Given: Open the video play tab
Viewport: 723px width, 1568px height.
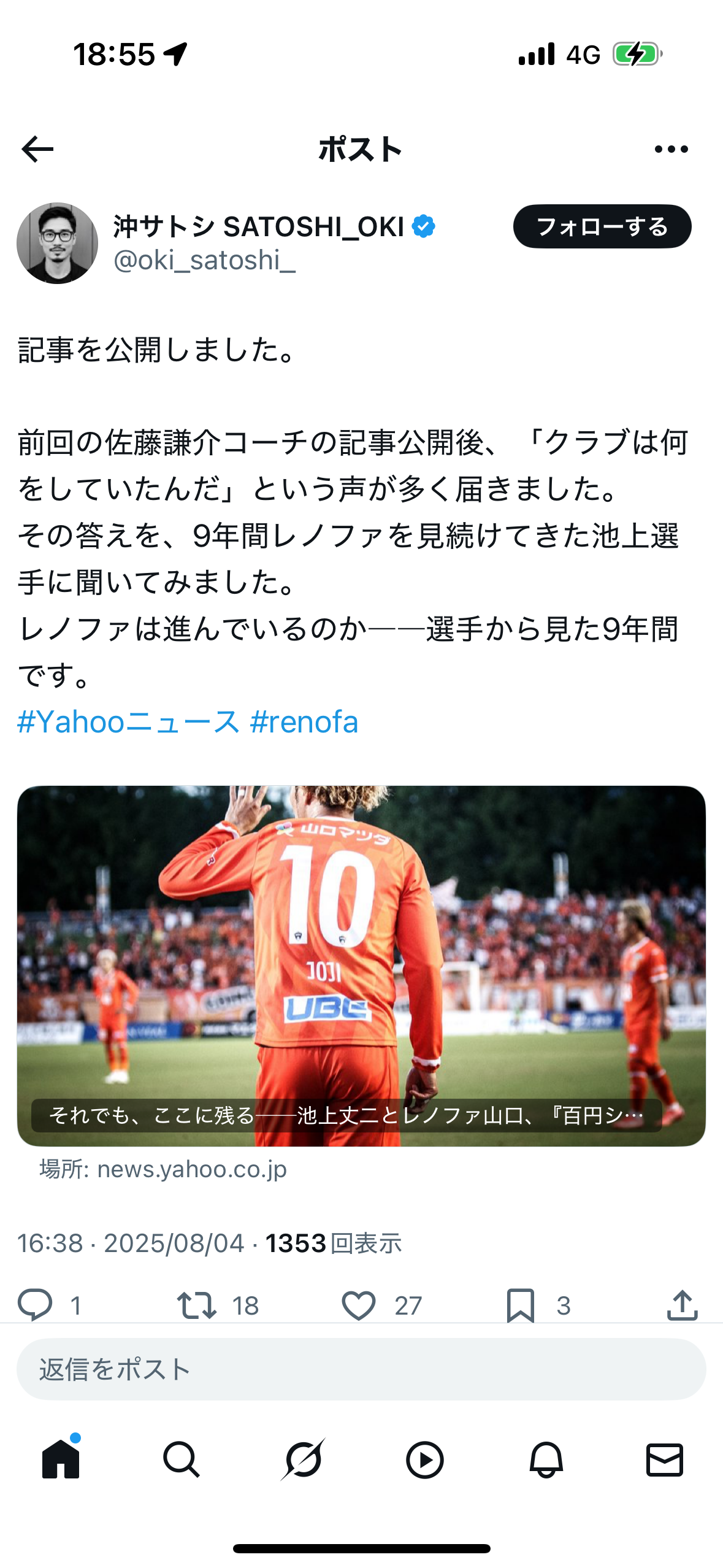Looking at the screenshot, I should click(x=424, y=1459).
